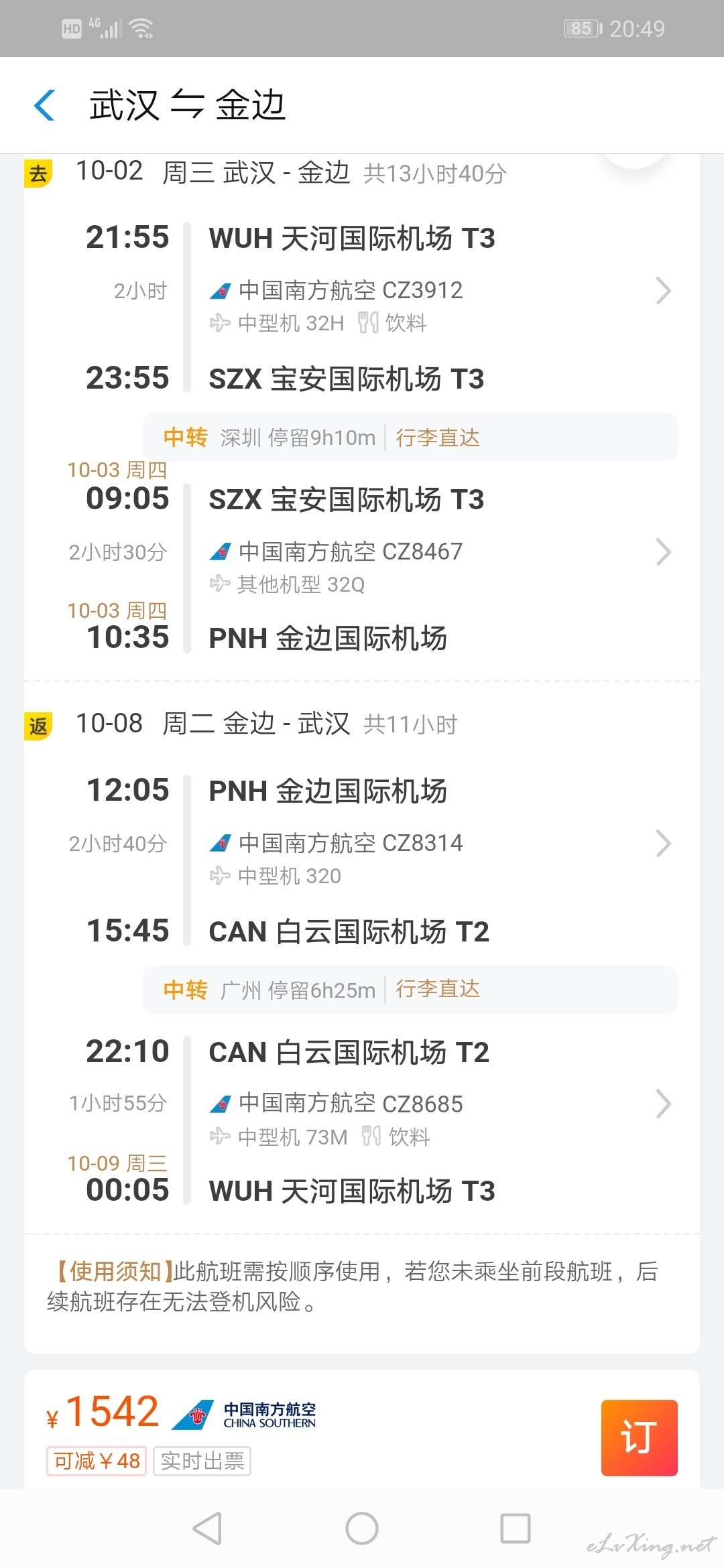View flight CZ8314 details

(663, 844)
